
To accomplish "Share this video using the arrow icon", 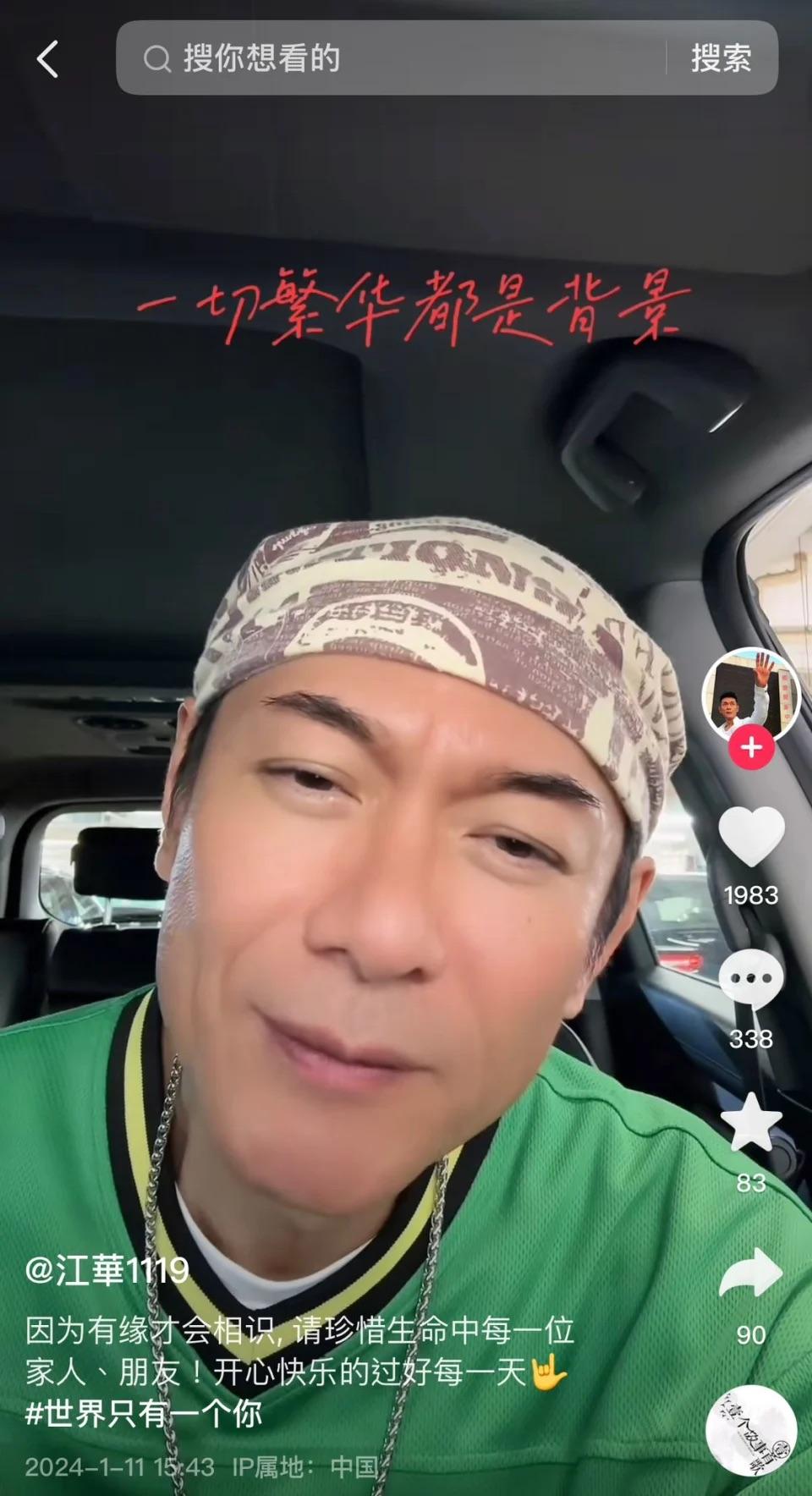I will point(751,1273).
